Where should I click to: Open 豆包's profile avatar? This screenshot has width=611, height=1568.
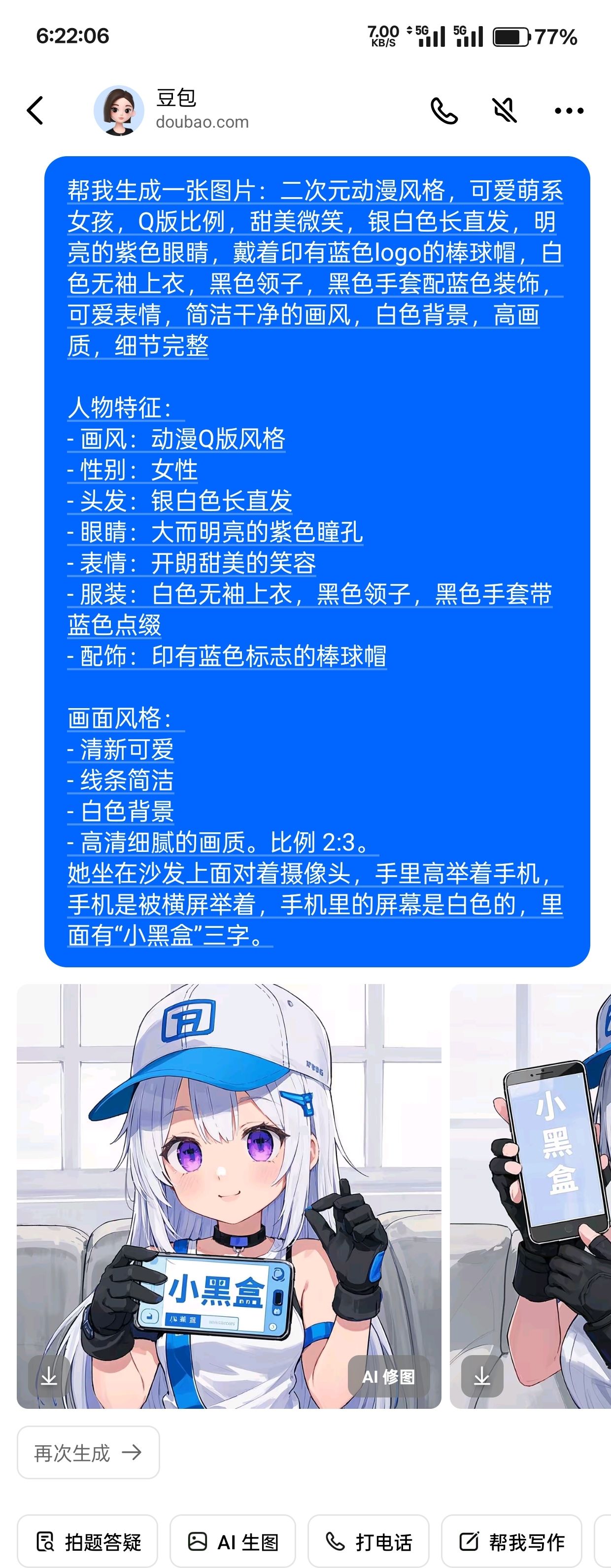(119, 111)
